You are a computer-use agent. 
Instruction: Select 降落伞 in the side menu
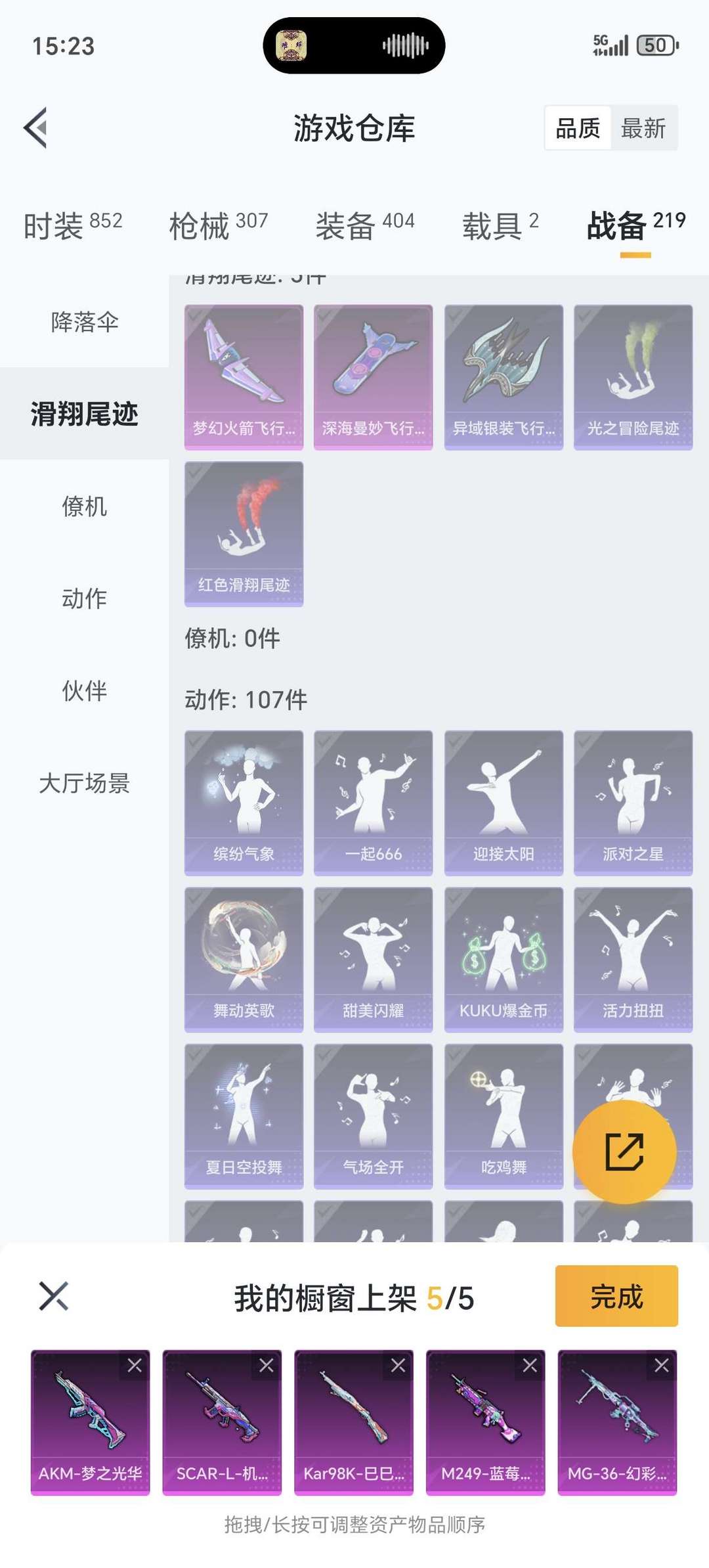pos(85,322)
